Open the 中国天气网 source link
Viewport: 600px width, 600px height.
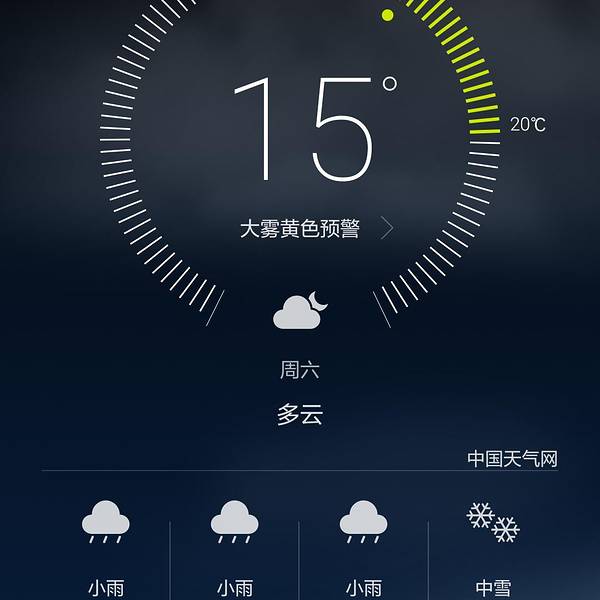click(x=512, y=459)
